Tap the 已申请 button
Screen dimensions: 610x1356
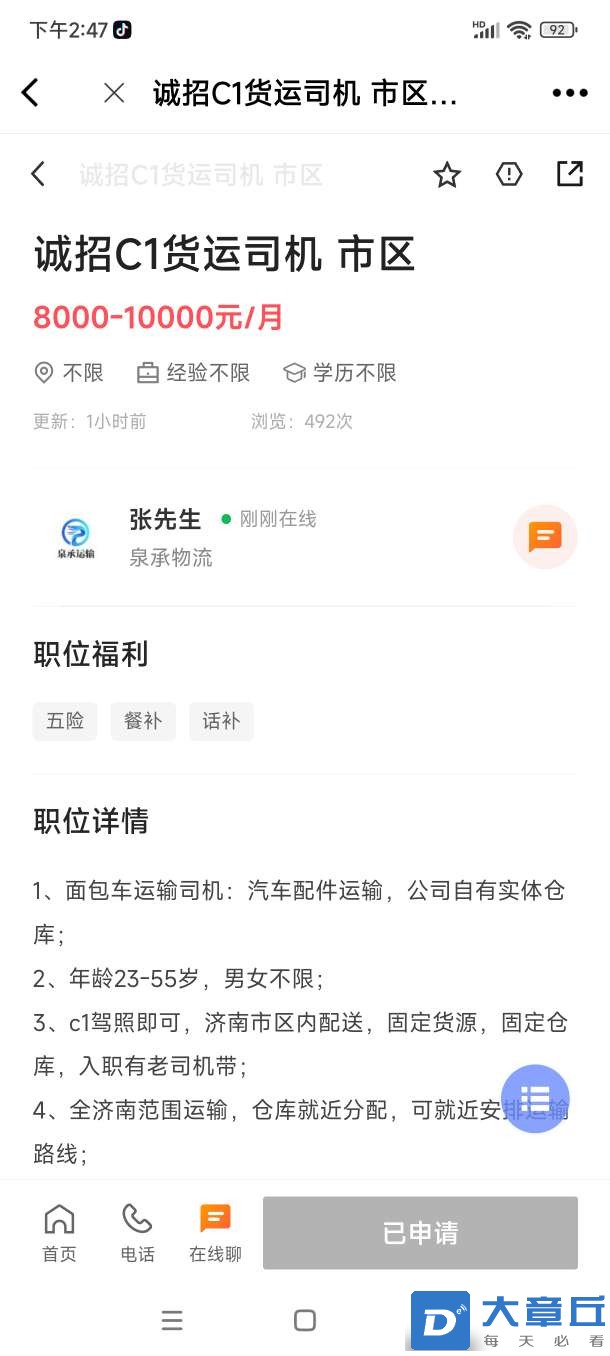coord(420,1233)
